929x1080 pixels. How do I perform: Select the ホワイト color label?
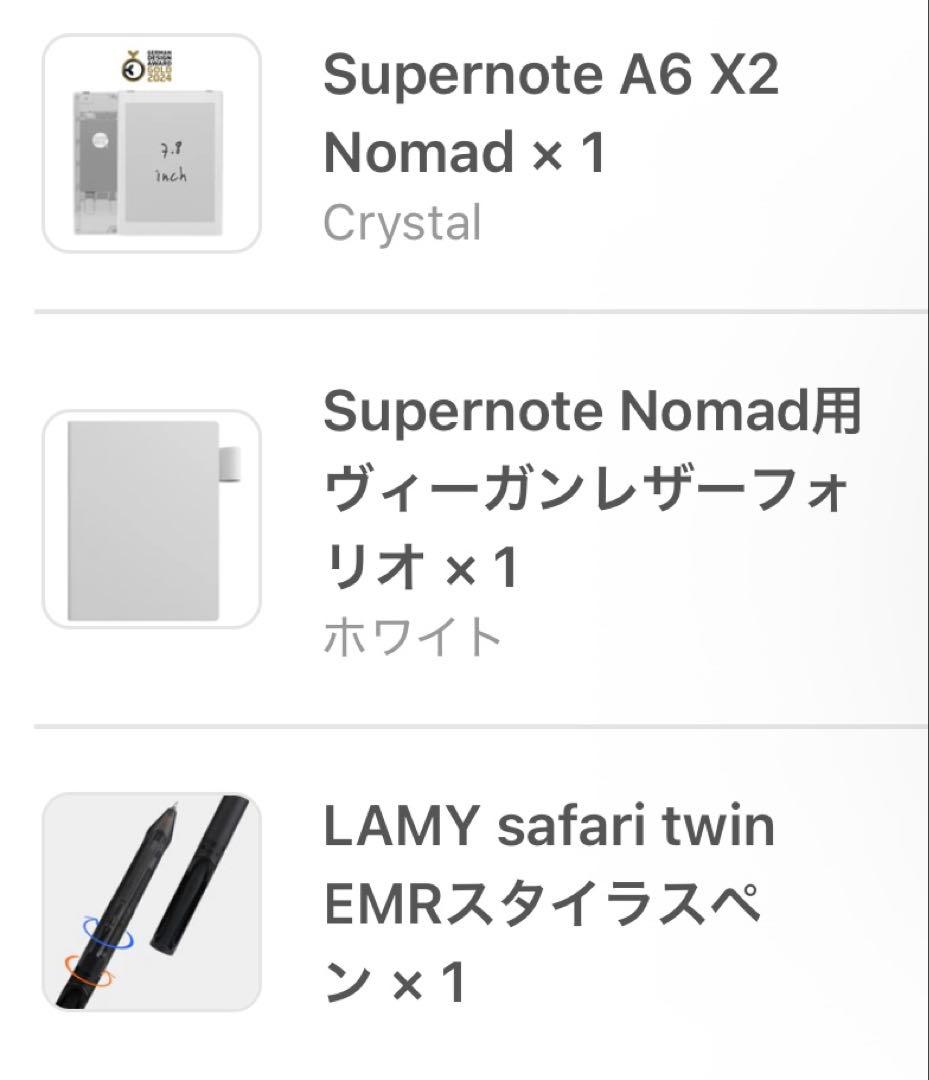(x=412, y=633)
